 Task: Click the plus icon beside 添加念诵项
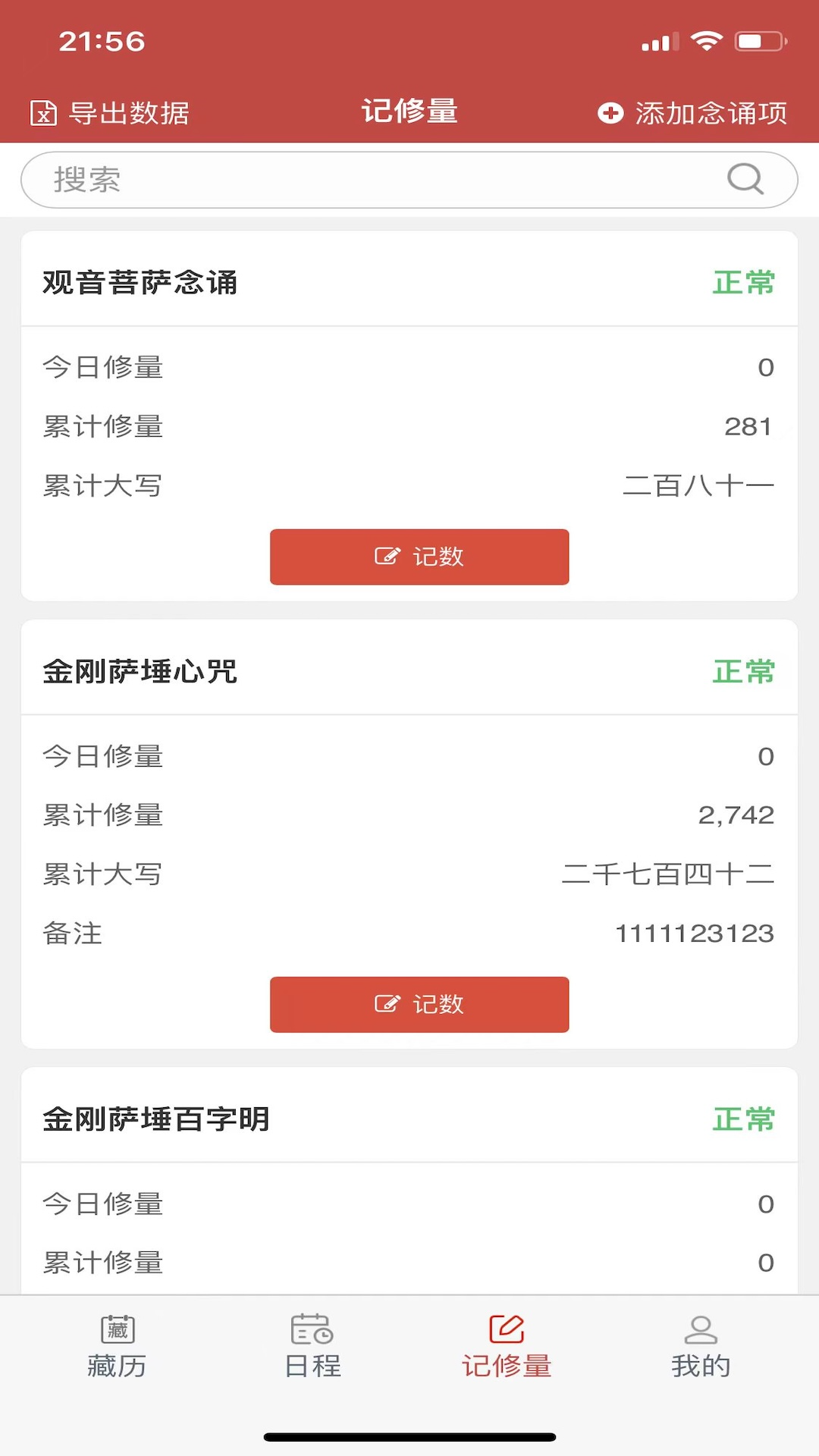point(610,112)
